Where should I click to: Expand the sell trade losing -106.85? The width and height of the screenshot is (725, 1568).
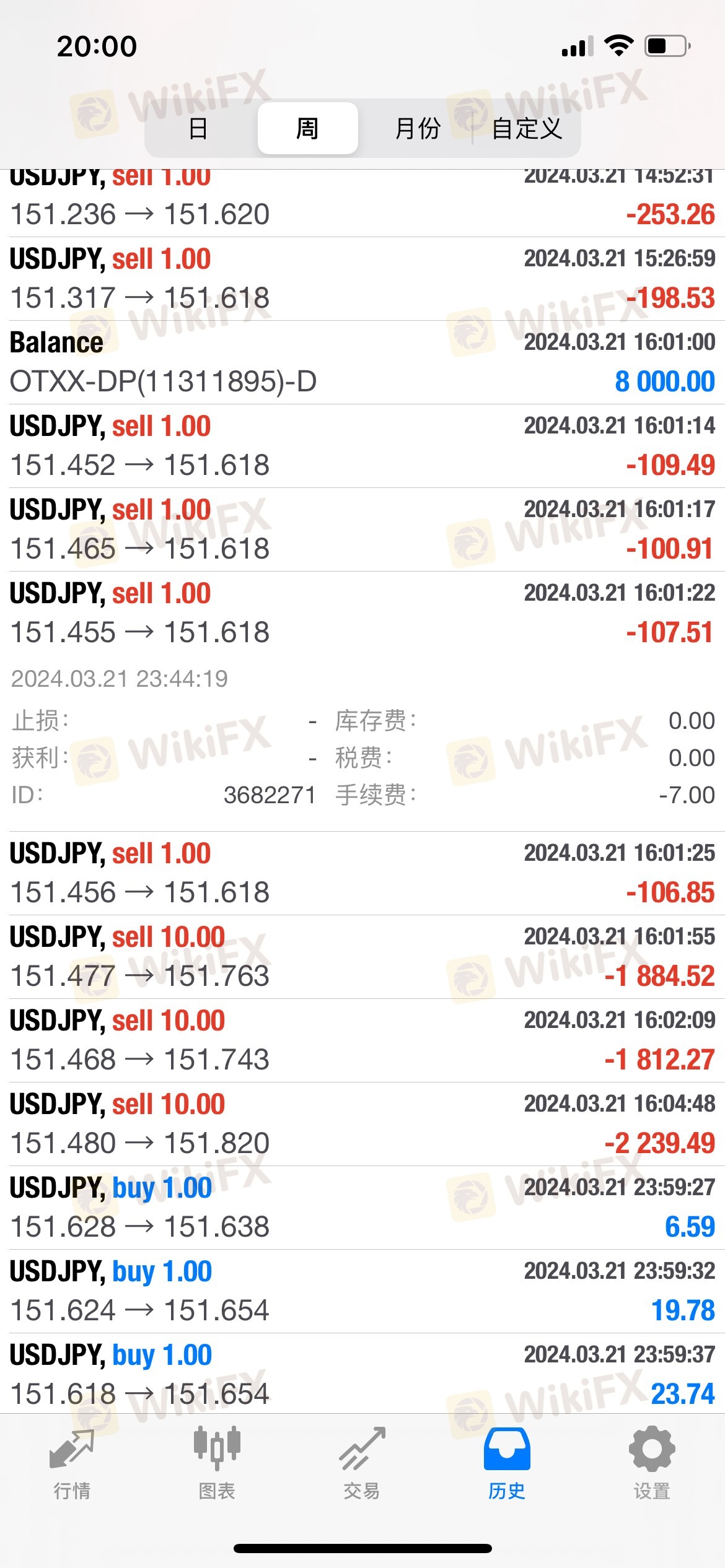(x=362, y=873)
